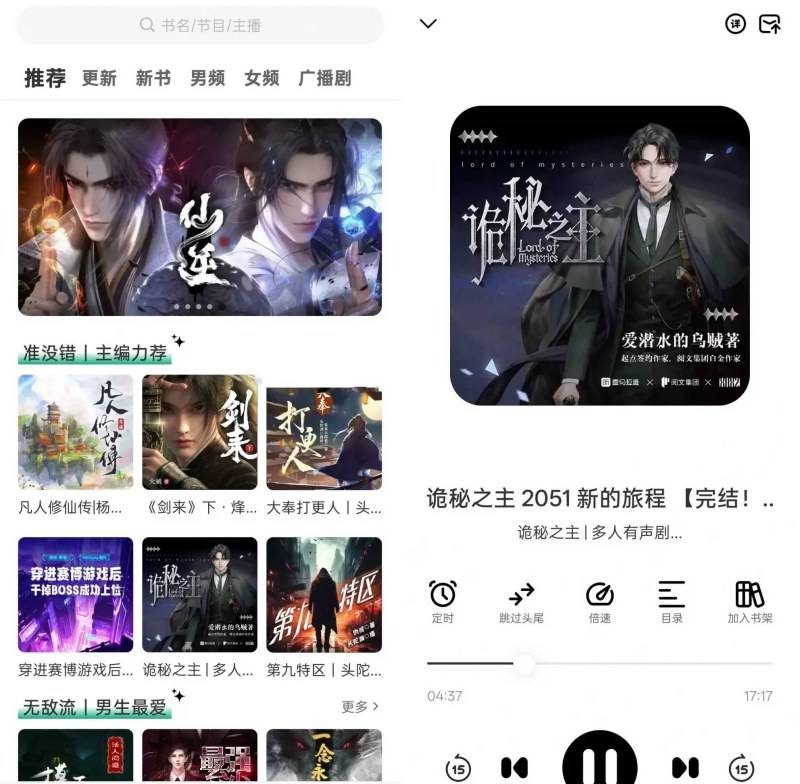800x784 pixels.
Task: Open the 《剑来》下 audiobook card
Action: 199,432
